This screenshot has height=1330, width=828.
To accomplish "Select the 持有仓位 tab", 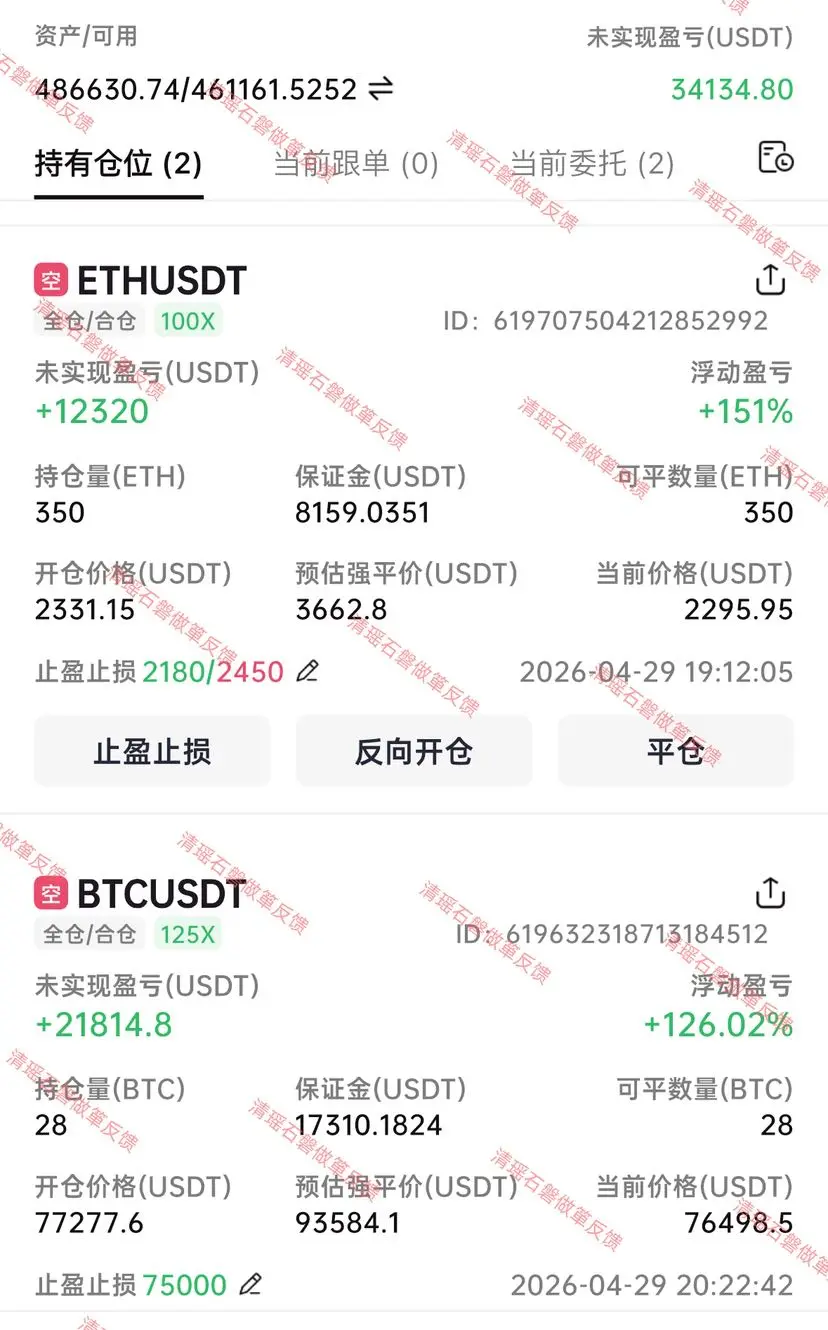I will point(118,163).
